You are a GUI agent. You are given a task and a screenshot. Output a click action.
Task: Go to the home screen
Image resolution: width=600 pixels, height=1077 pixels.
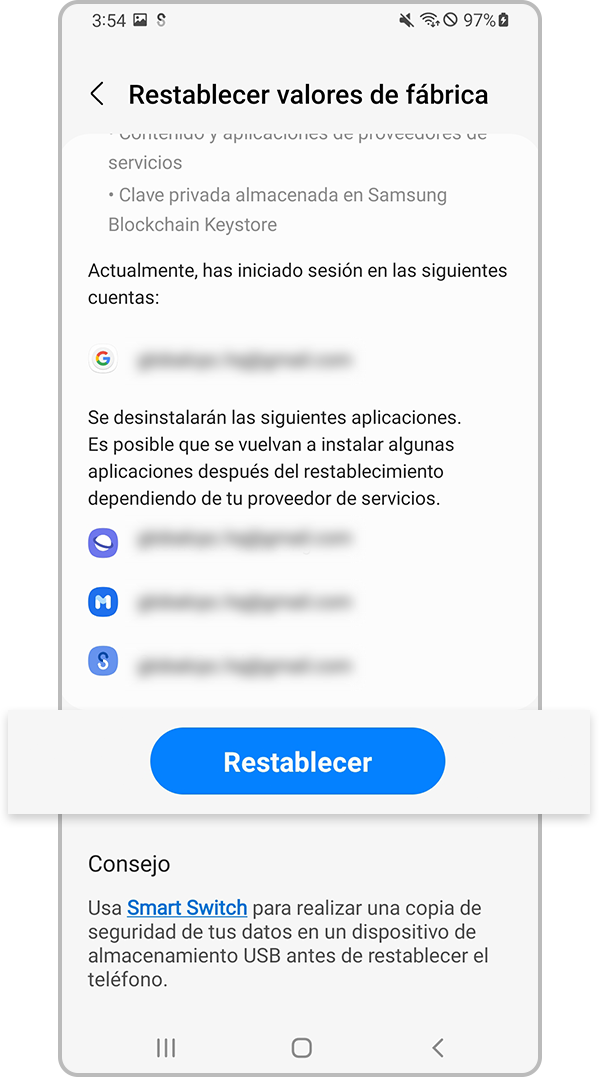click(x=301, y=1047)
